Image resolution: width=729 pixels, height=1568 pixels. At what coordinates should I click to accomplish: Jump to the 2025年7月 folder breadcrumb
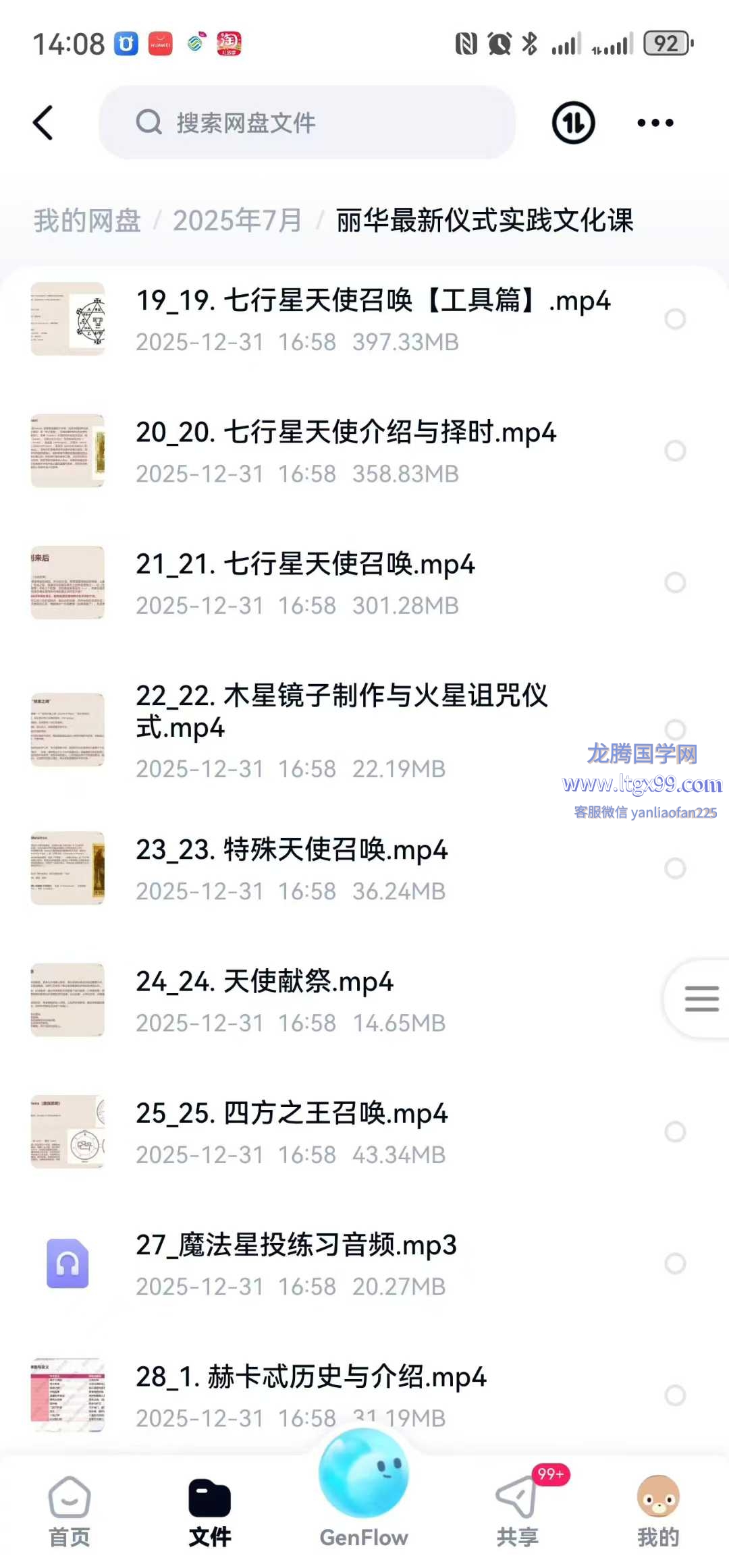pos(237,221)
